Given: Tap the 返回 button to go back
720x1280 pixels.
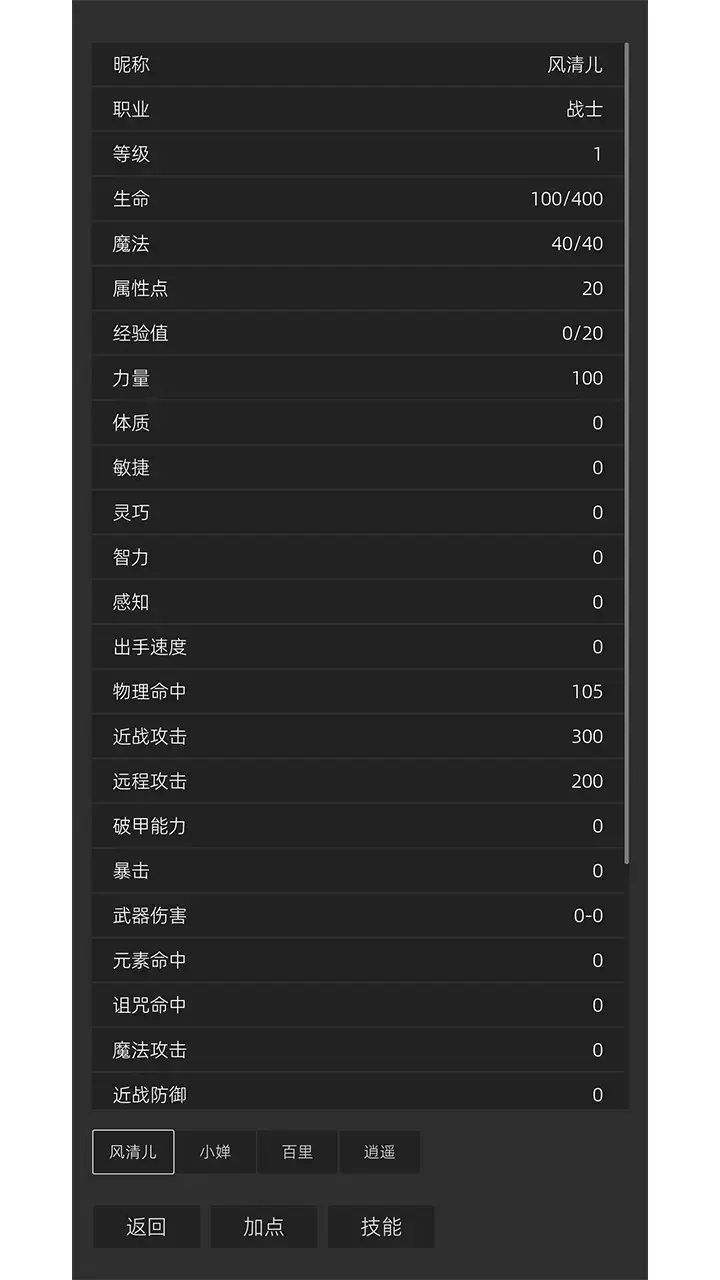Looking at the screenshot, I should [146, 1227].
